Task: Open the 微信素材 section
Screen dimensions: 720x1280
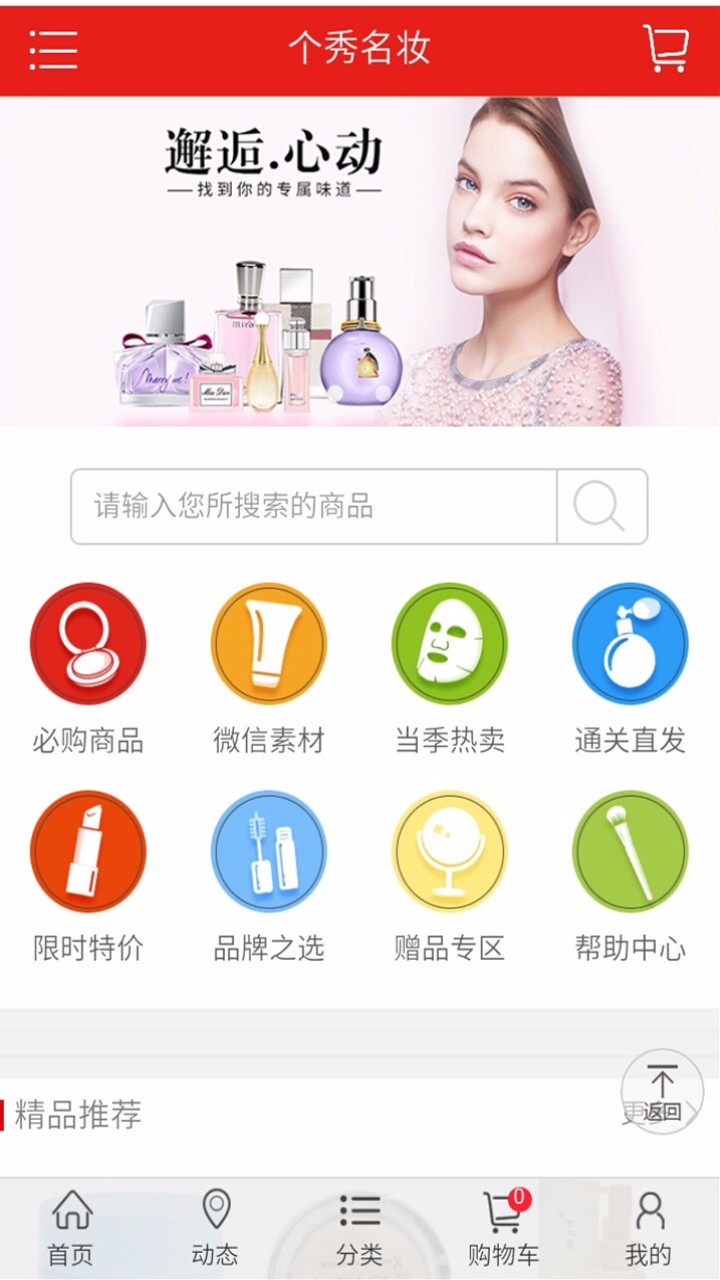Action: pos(268,643)
